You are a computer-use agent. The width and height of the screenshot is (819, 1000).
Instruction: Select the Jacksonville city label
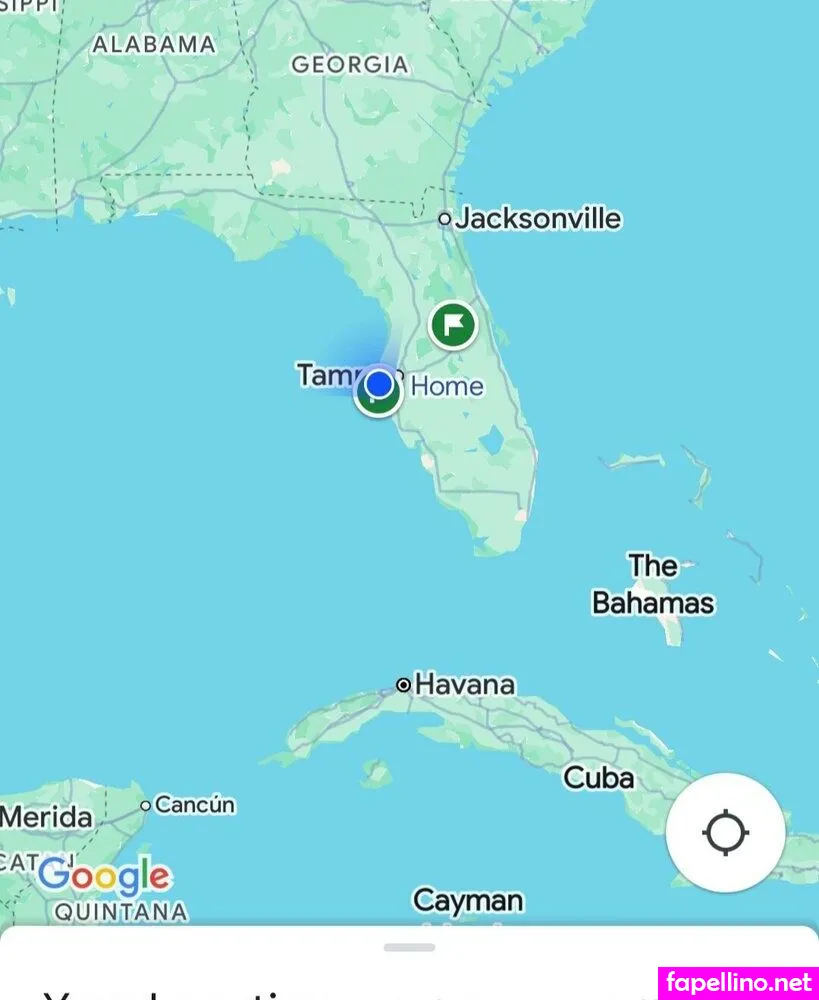(537, 219)
